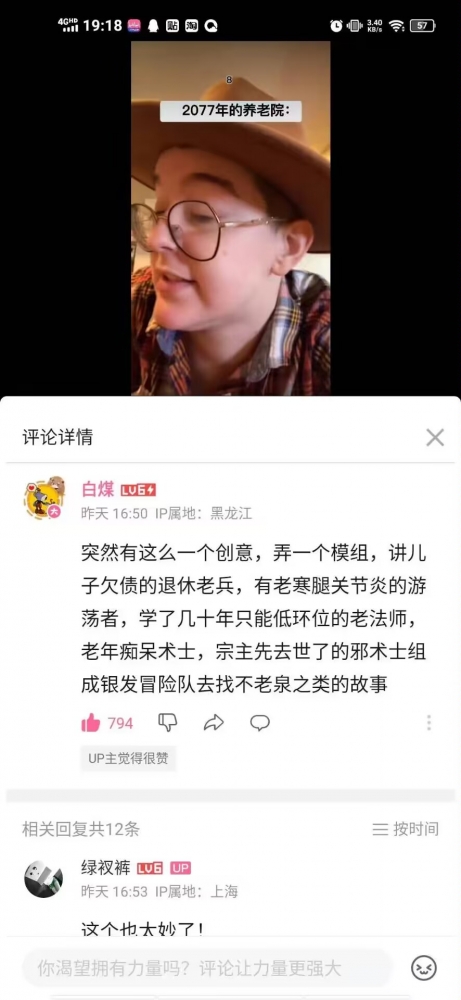Open username 绿衩裤's profile
The height and width of the screenshot is (1000, 461).
106,867
